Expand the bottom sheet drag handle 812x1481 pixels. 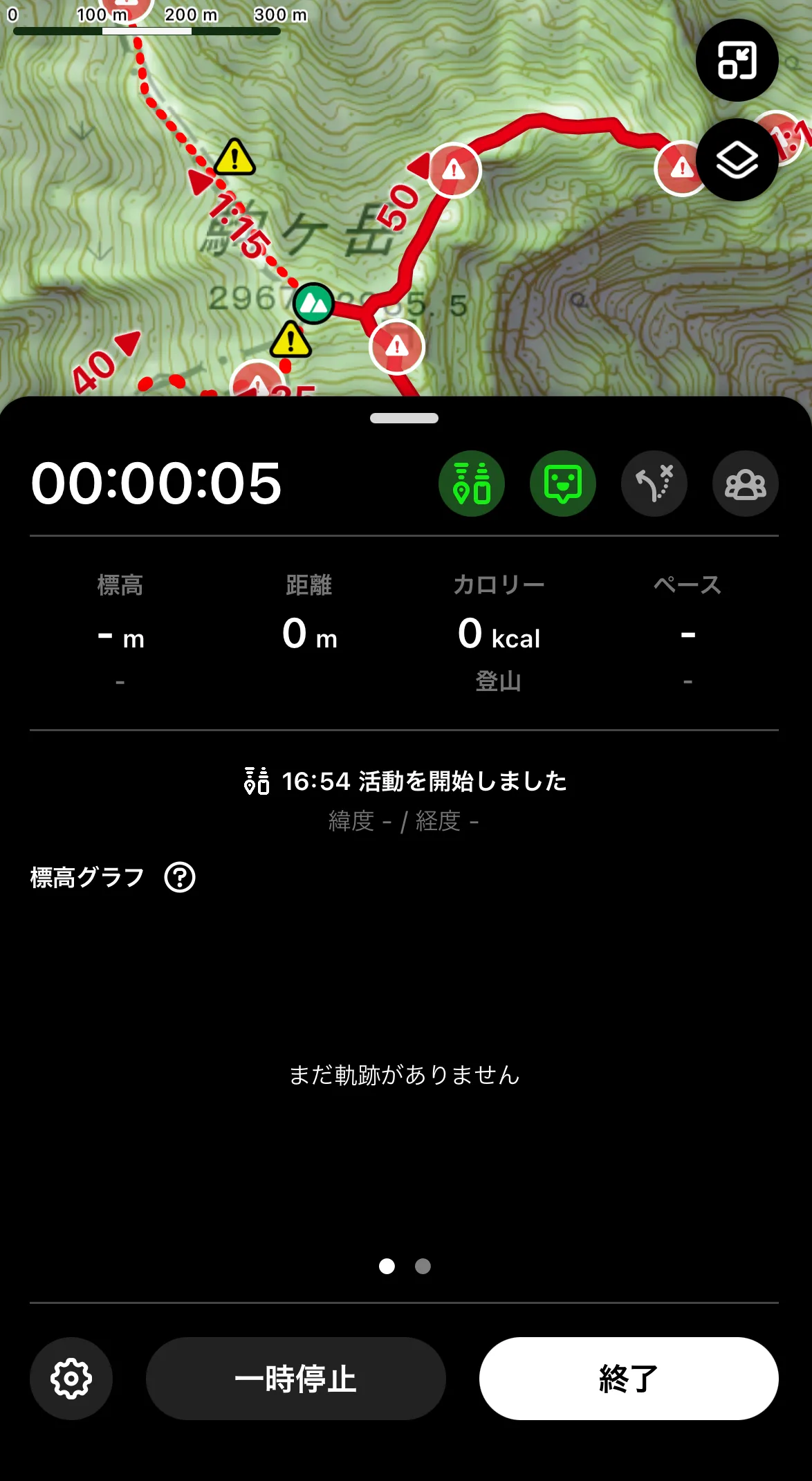405,418
